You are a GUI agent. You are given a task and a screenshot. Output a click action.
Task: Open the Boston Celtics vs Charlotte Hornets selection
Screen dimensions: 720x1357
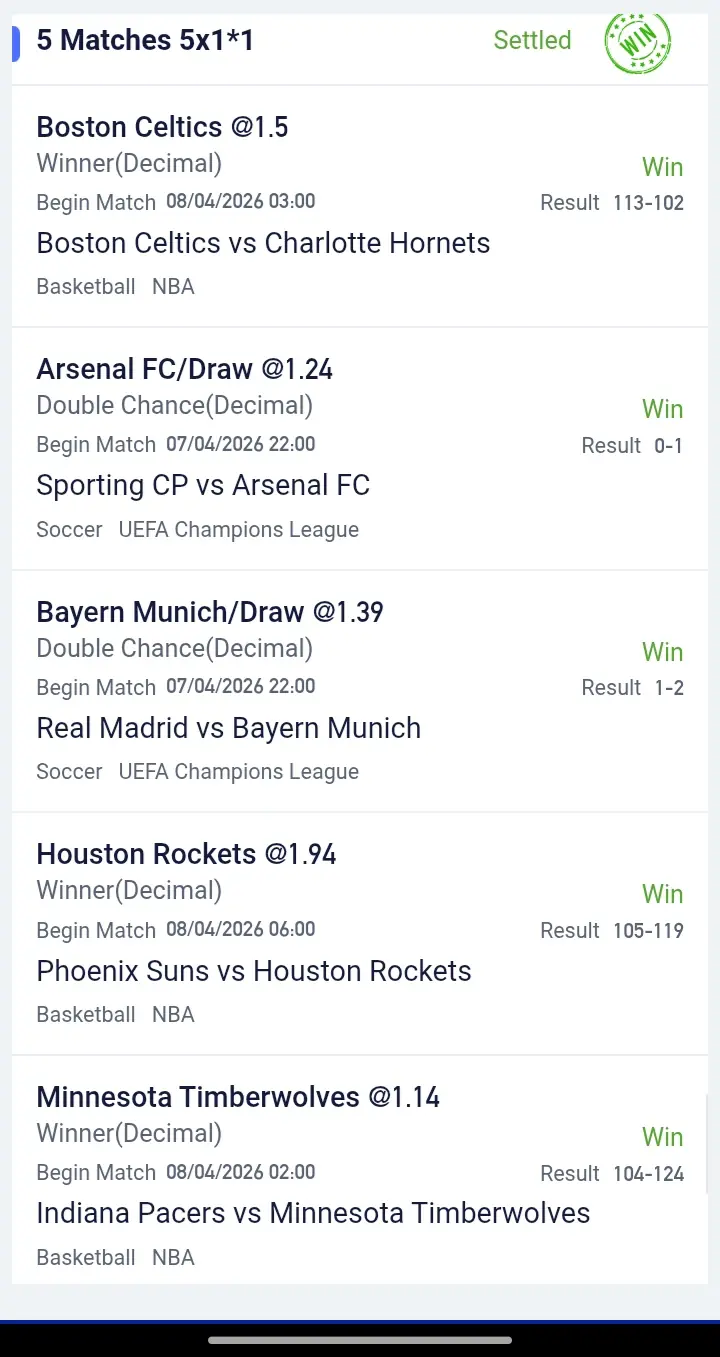tap(263, 243)
